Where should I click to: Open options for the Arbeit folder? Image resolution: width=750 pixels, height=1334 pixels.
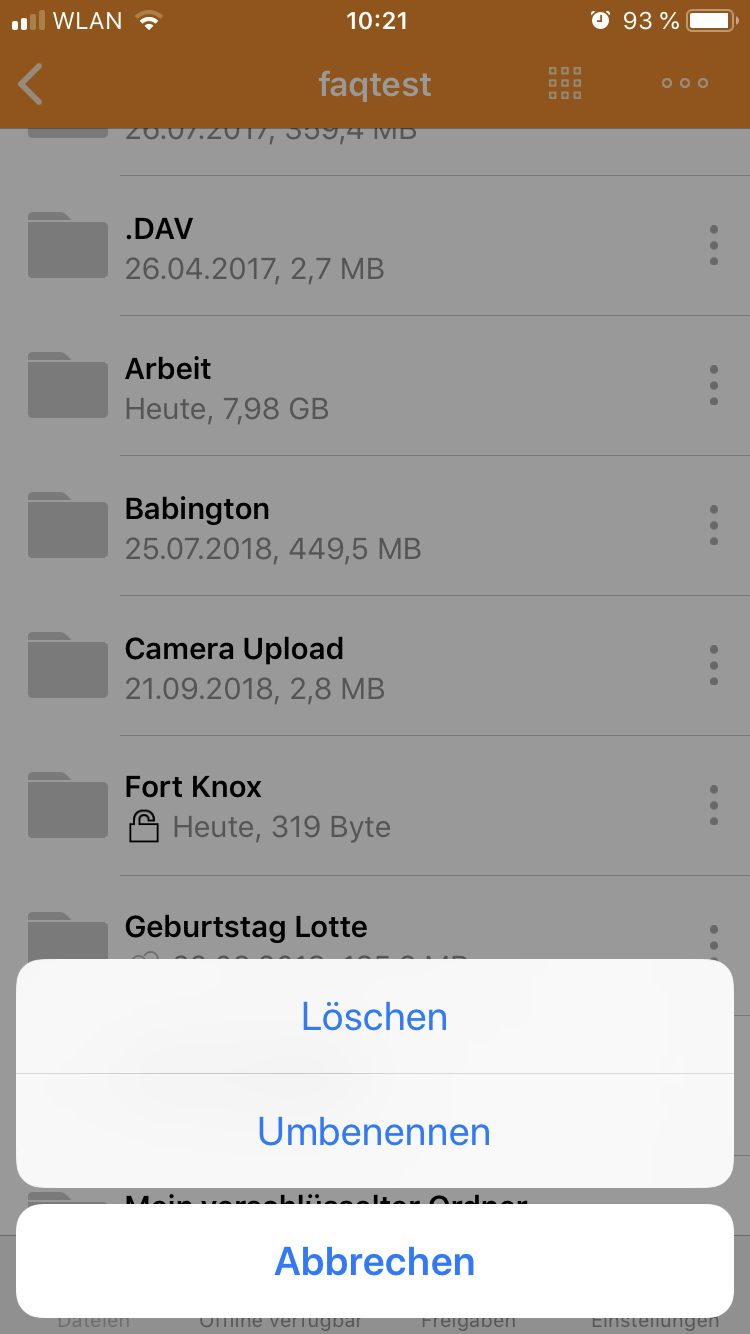(714, 384)
